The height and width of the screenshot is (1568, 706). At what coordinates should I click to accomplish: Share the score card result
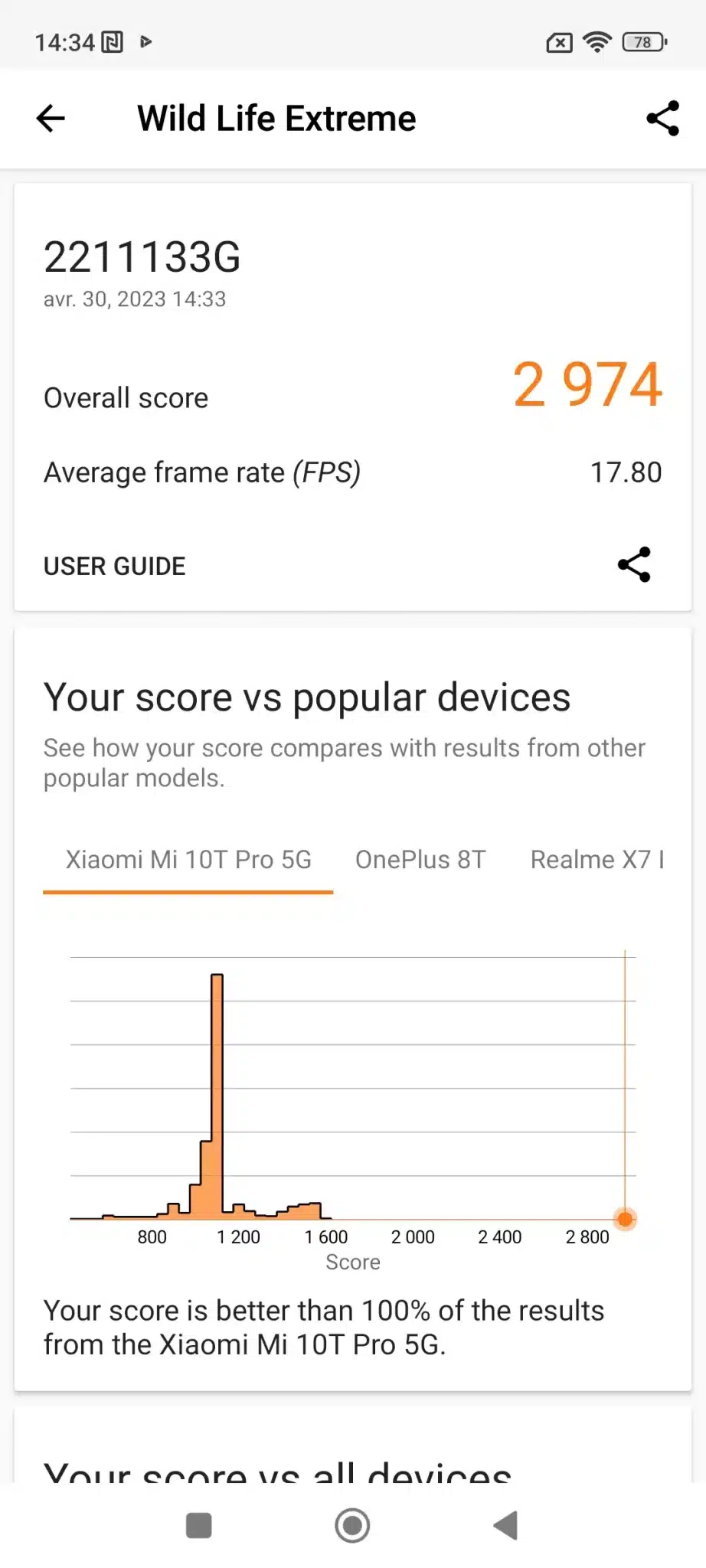pyautogui.click(x=634, y=565)
